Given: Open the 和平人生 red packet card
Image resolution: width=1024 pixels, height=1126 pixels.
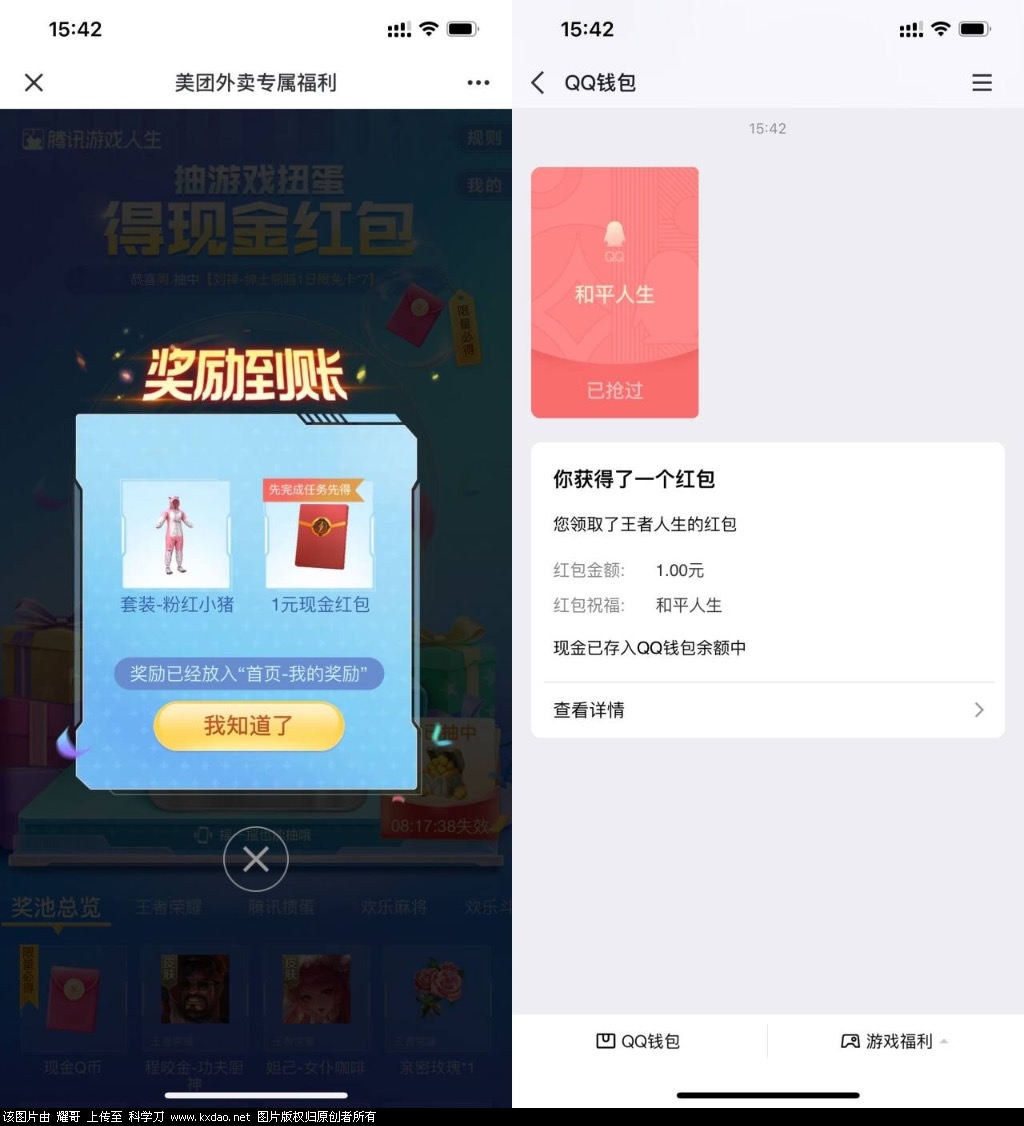Looking at the screenshot, I should (614, 292).
